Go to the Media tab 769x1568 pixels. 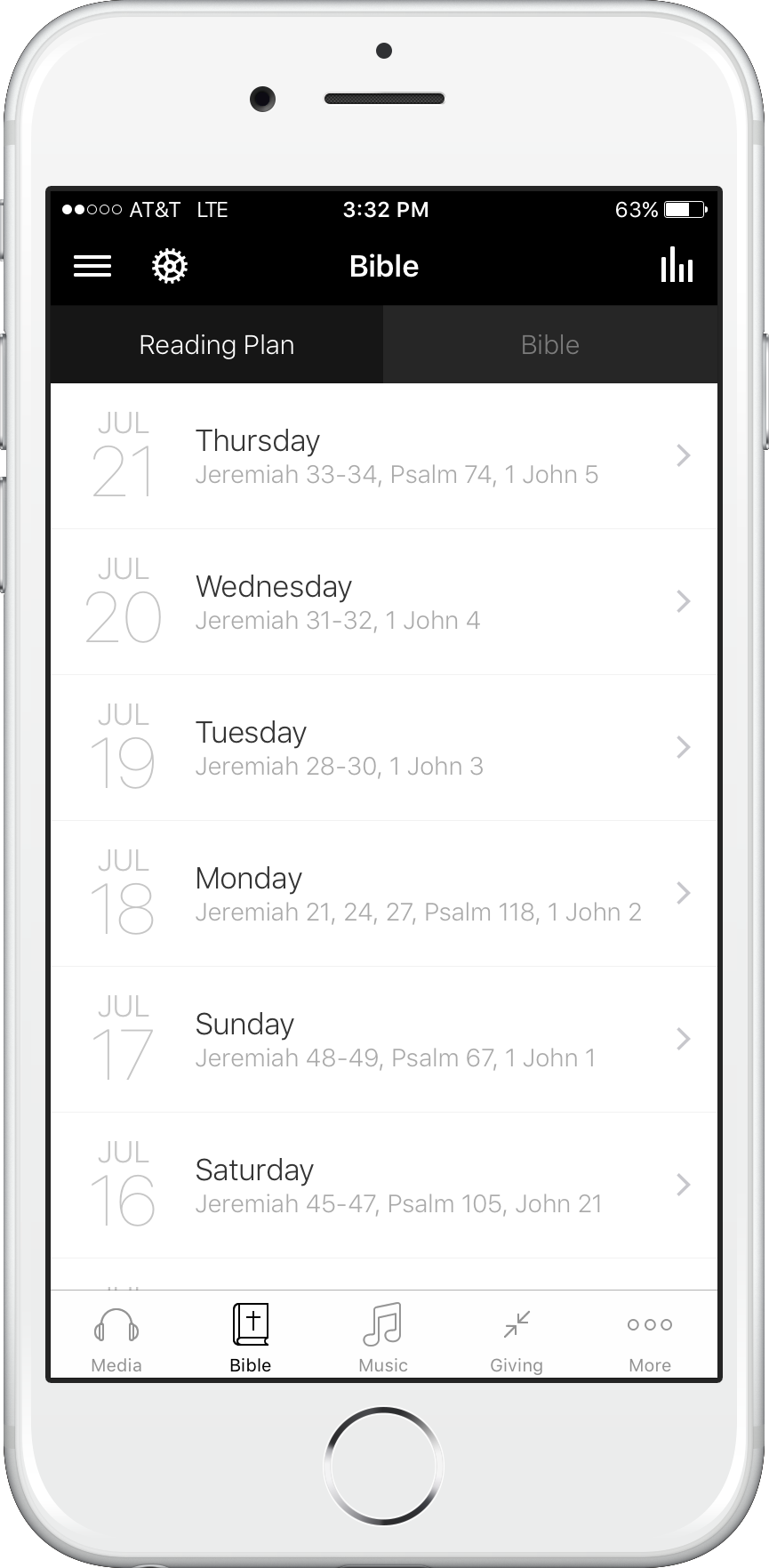tap(116, 1337)
